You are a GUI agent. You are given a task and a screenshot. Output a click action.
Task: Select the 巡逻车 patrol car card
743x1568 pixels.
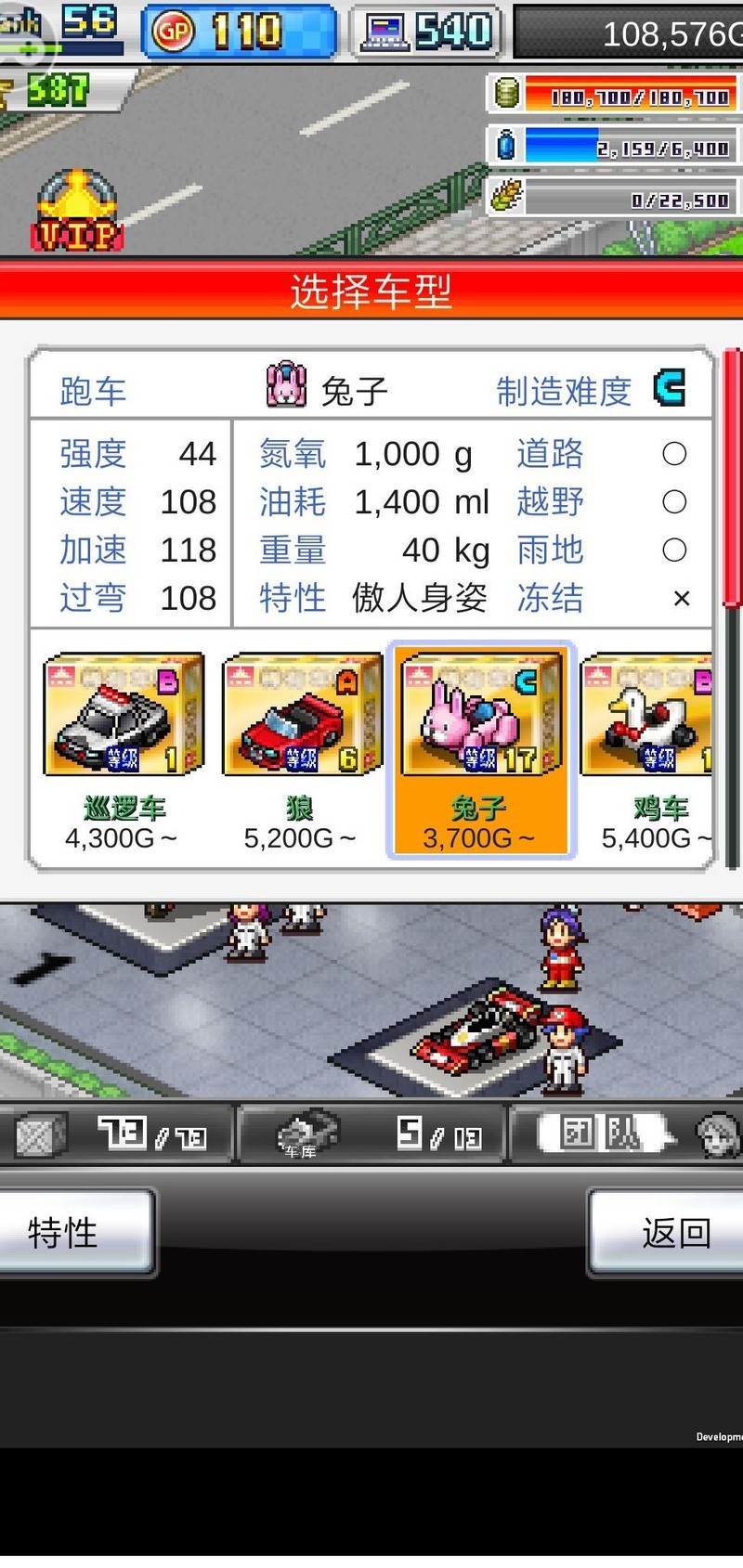coord(124,749)
